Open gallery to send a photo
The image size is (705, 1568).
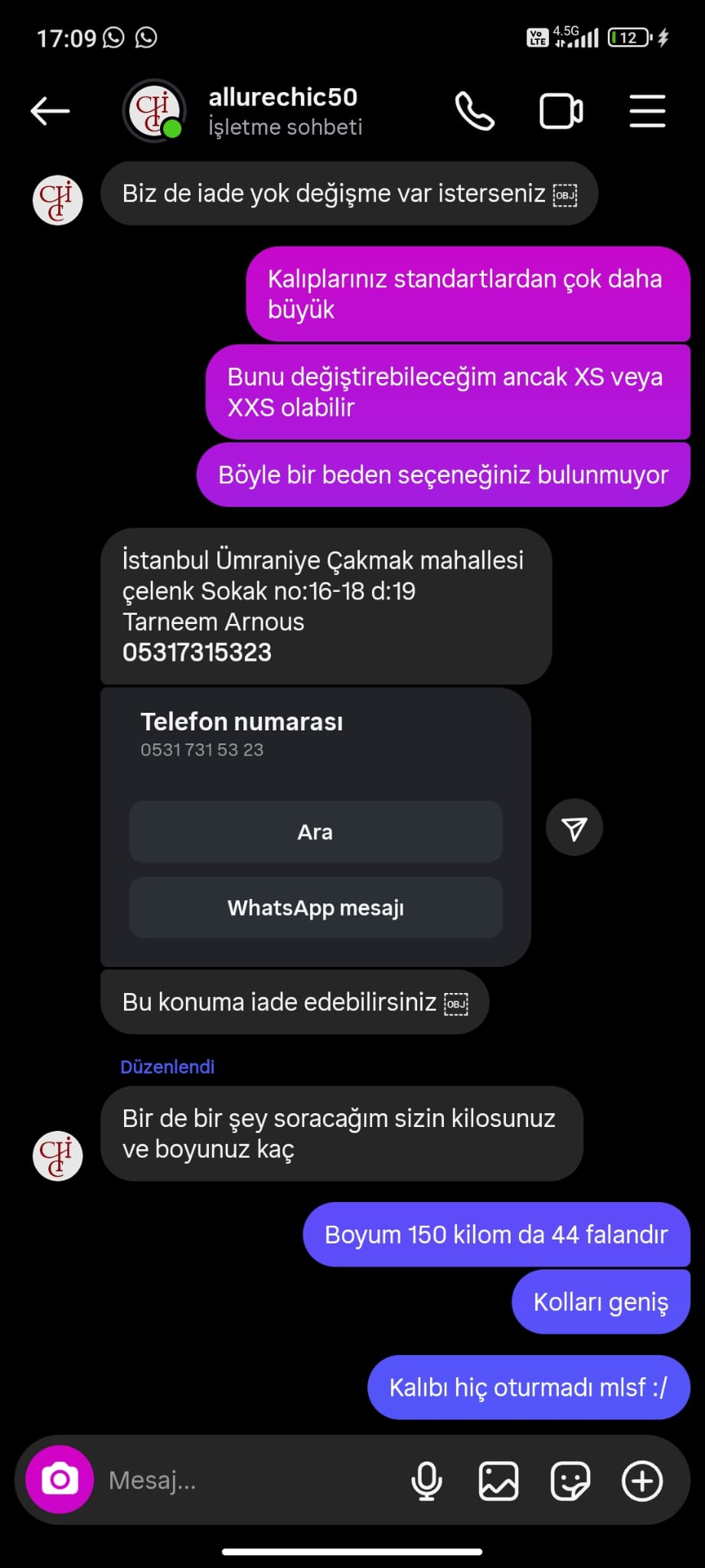pyautogui.click(x=498, y=1480)
